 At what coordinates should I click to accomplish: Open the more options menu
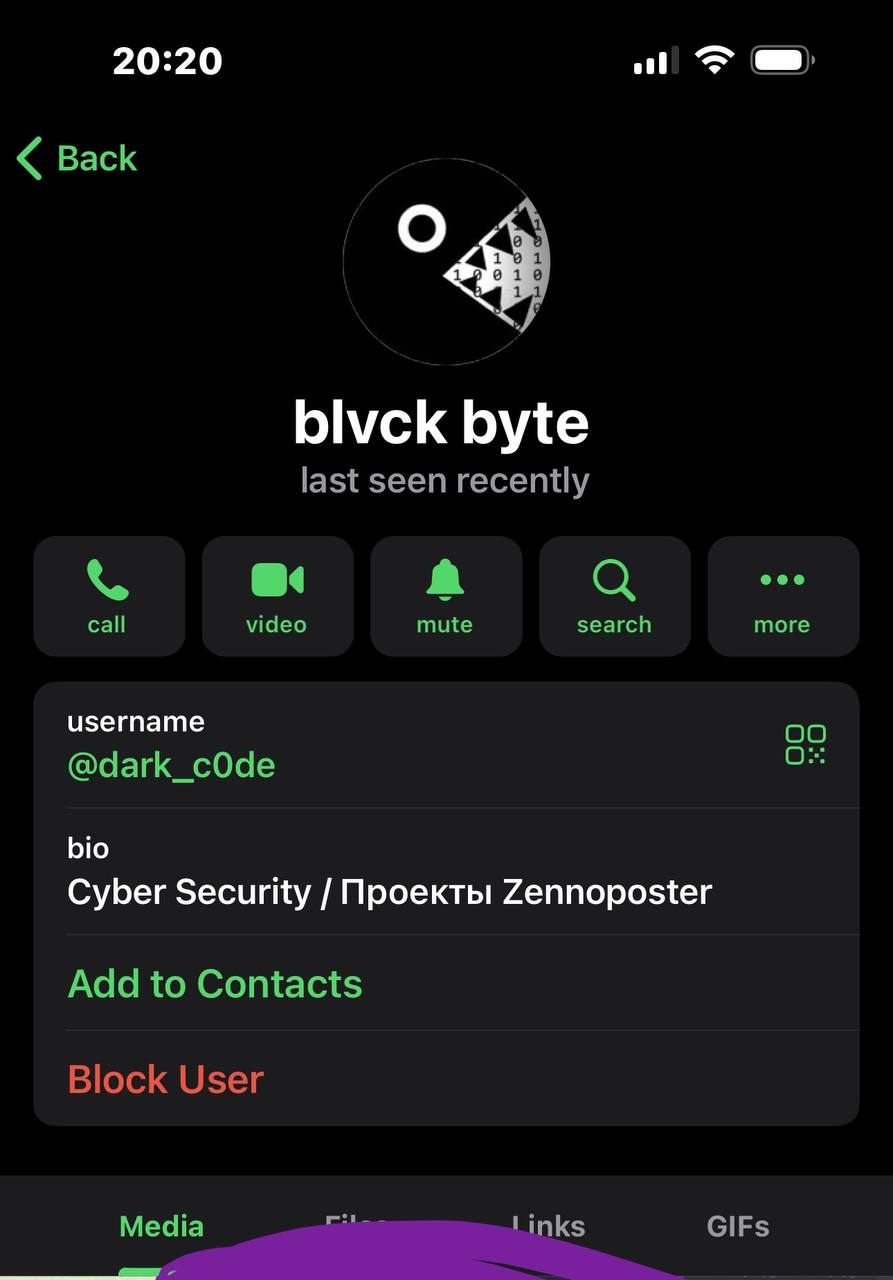(781, 595)
